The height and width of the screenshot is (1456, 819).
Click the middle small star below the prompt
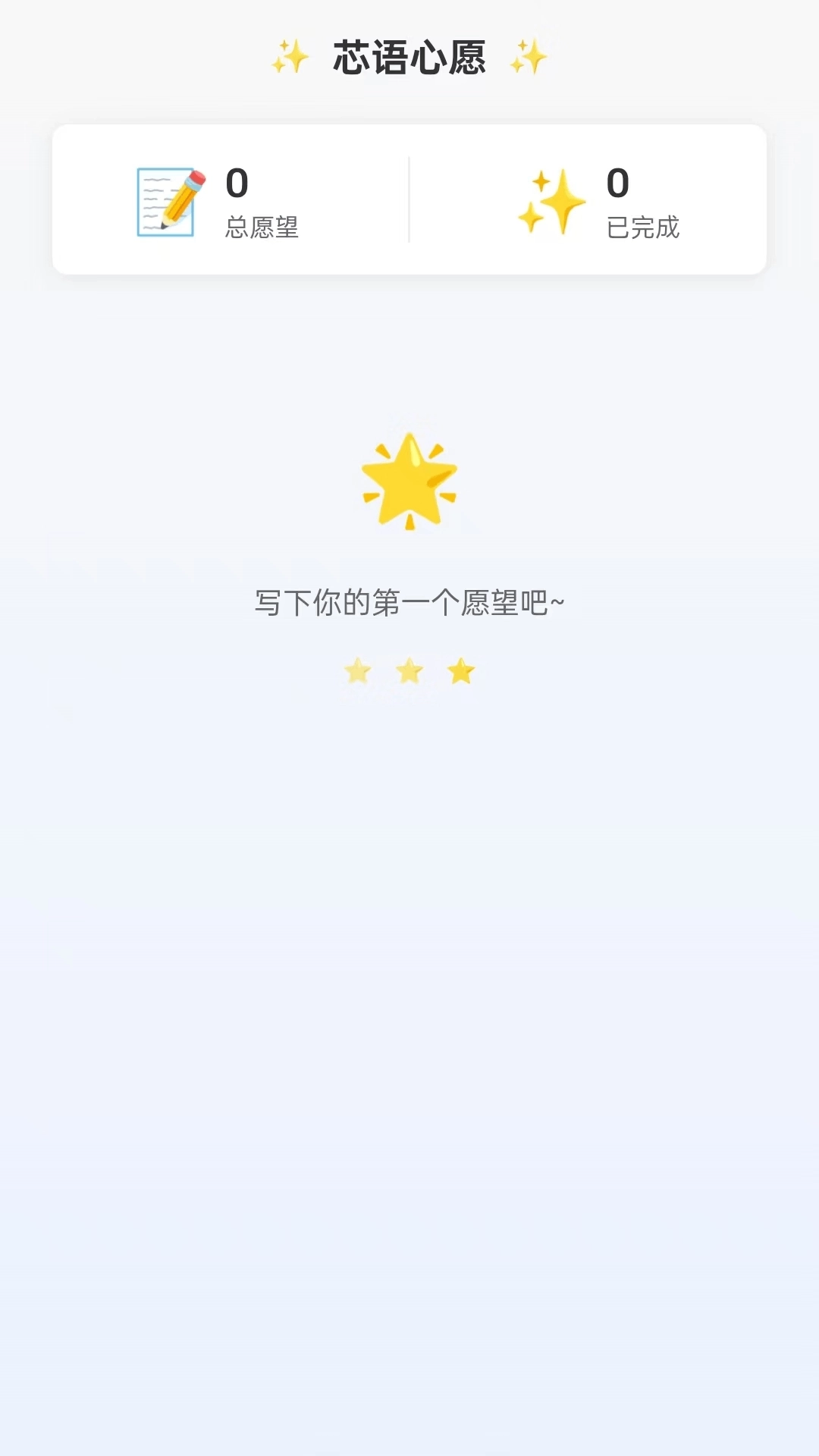click(409, 670)
